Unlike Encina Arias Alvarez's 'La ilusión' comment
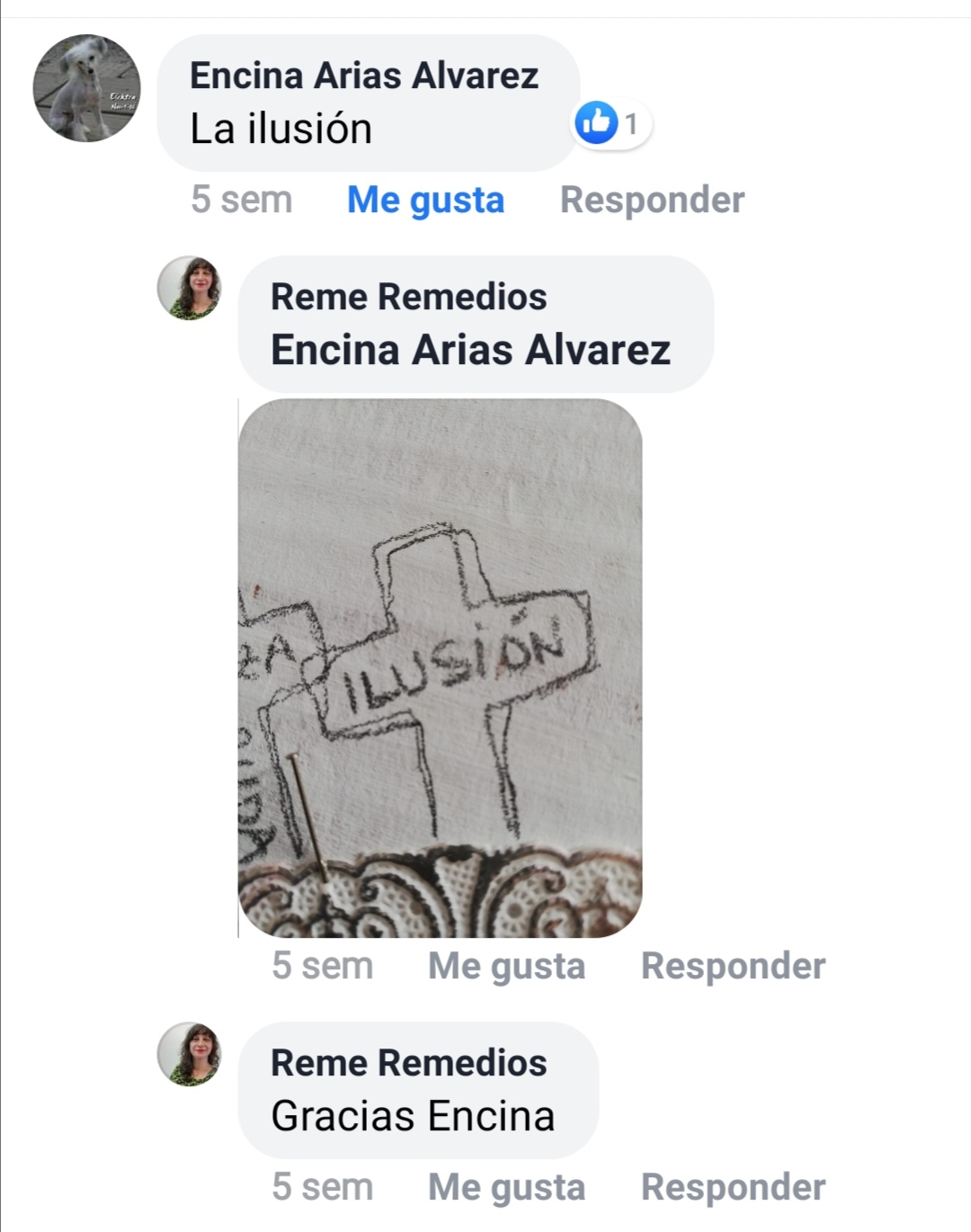971x1232 pixels. 425,200
